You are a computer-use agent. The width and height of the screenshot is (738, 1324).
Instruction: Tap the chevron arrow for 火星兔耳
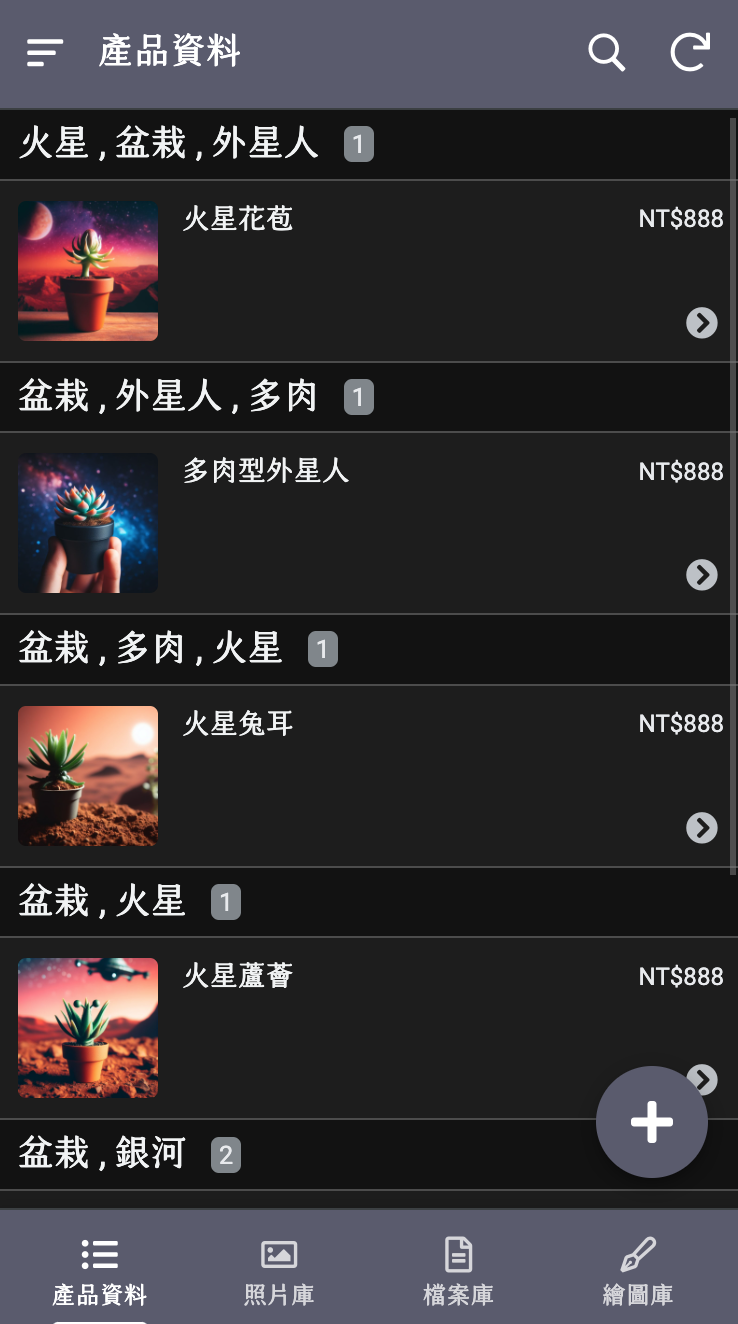702,828
